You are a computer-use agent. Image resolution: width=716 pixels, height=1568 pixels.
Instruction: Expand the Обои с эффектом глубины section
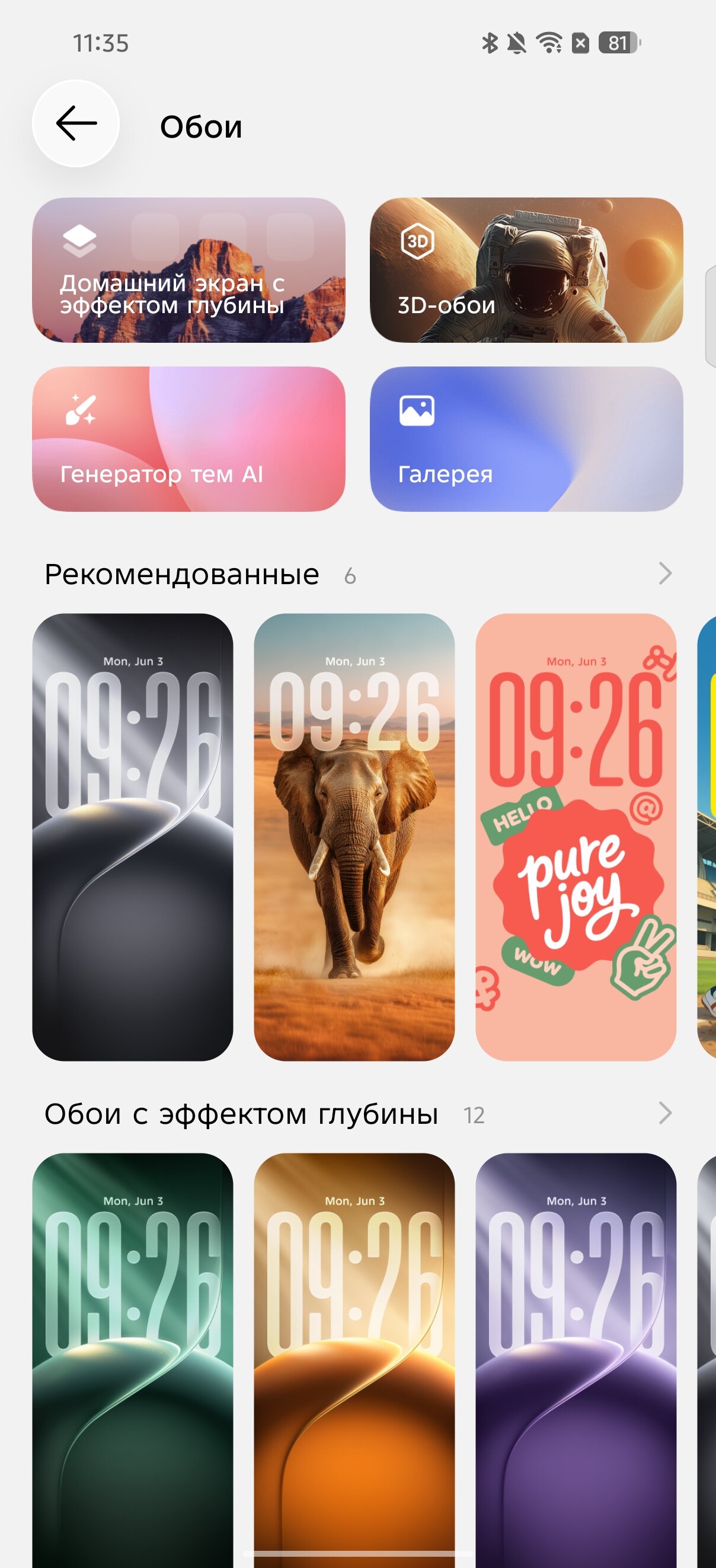click(x=664, y=1113)
